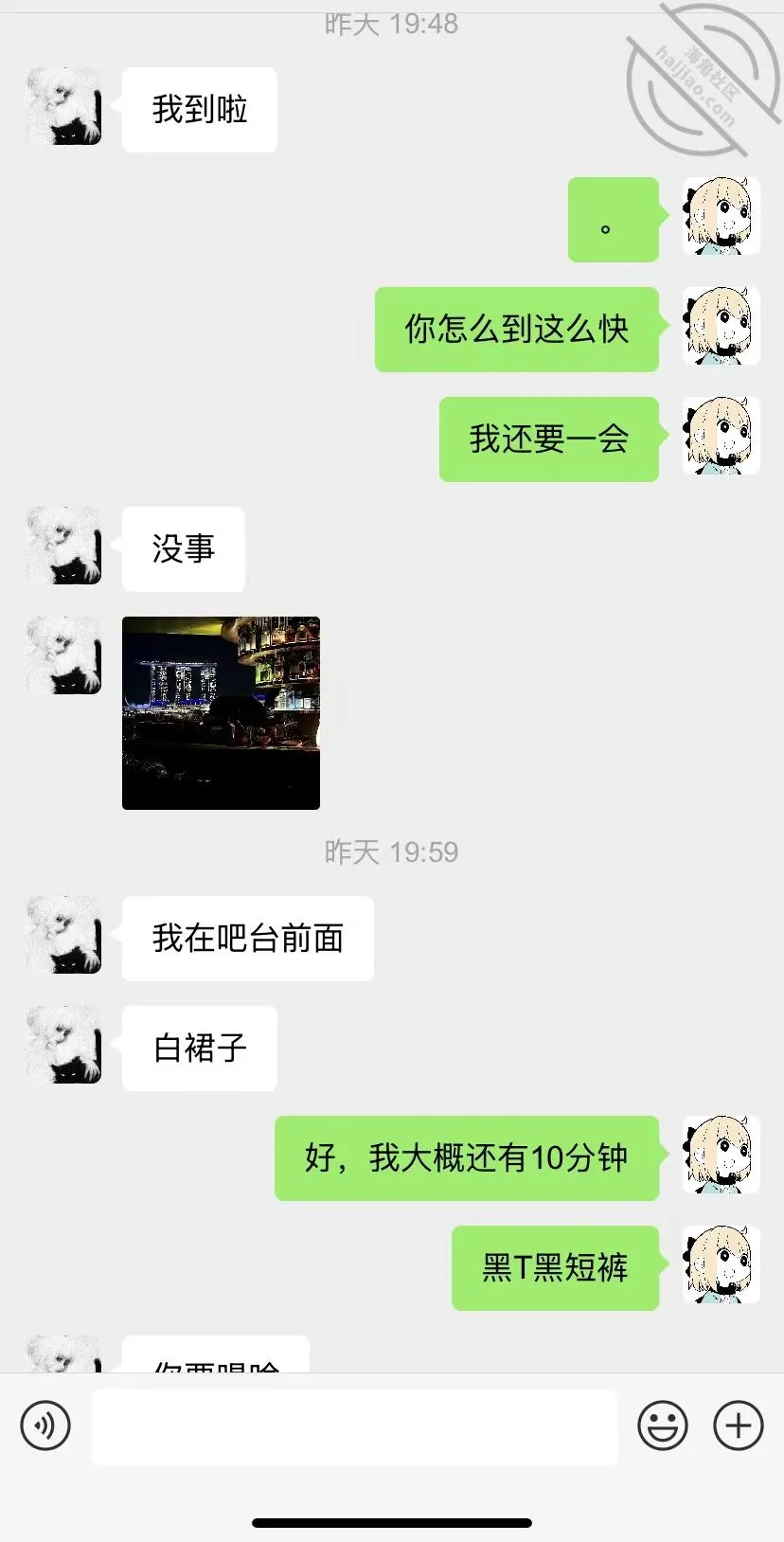Tap the sender avatar beside 我到啦
Viewport: 784px width, 1542px height.
(62, 106)
